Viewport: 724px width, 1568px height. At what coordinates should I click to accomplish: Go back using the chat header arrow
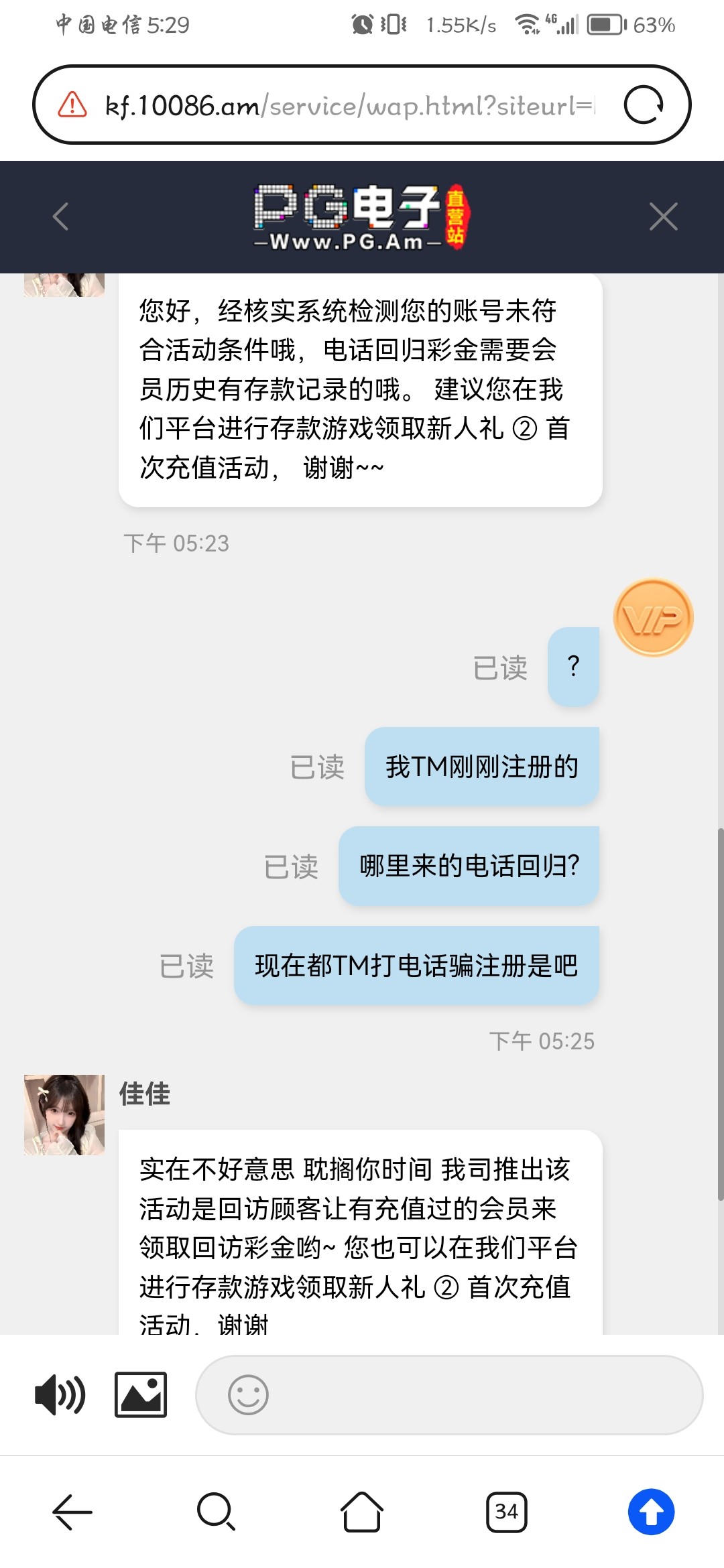(61, 216)
